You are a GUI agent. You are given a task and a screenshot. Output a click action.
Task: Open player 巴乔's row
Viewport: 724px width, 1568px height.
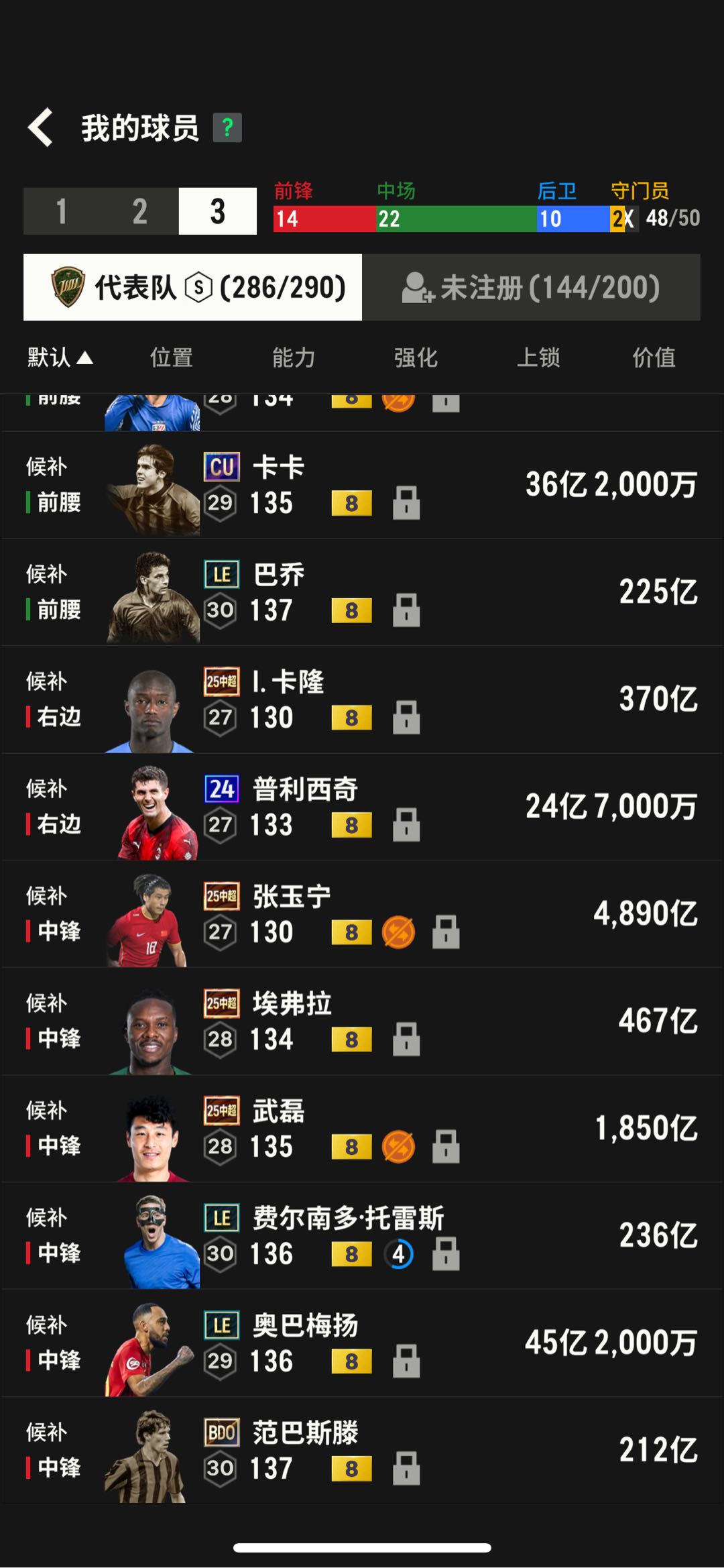point(362,592)
